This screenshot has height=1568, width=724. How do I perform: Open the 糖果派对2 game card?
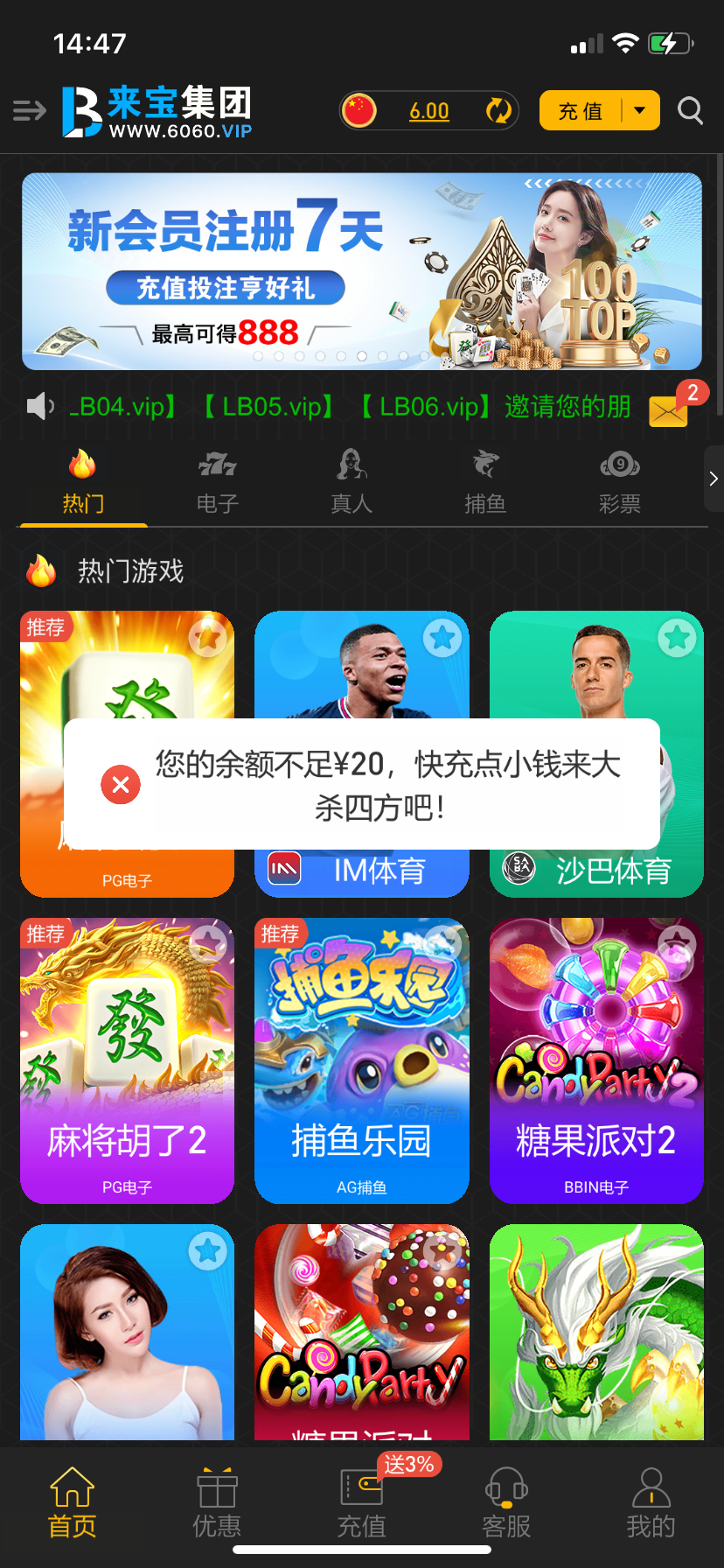coord(596,1060)
